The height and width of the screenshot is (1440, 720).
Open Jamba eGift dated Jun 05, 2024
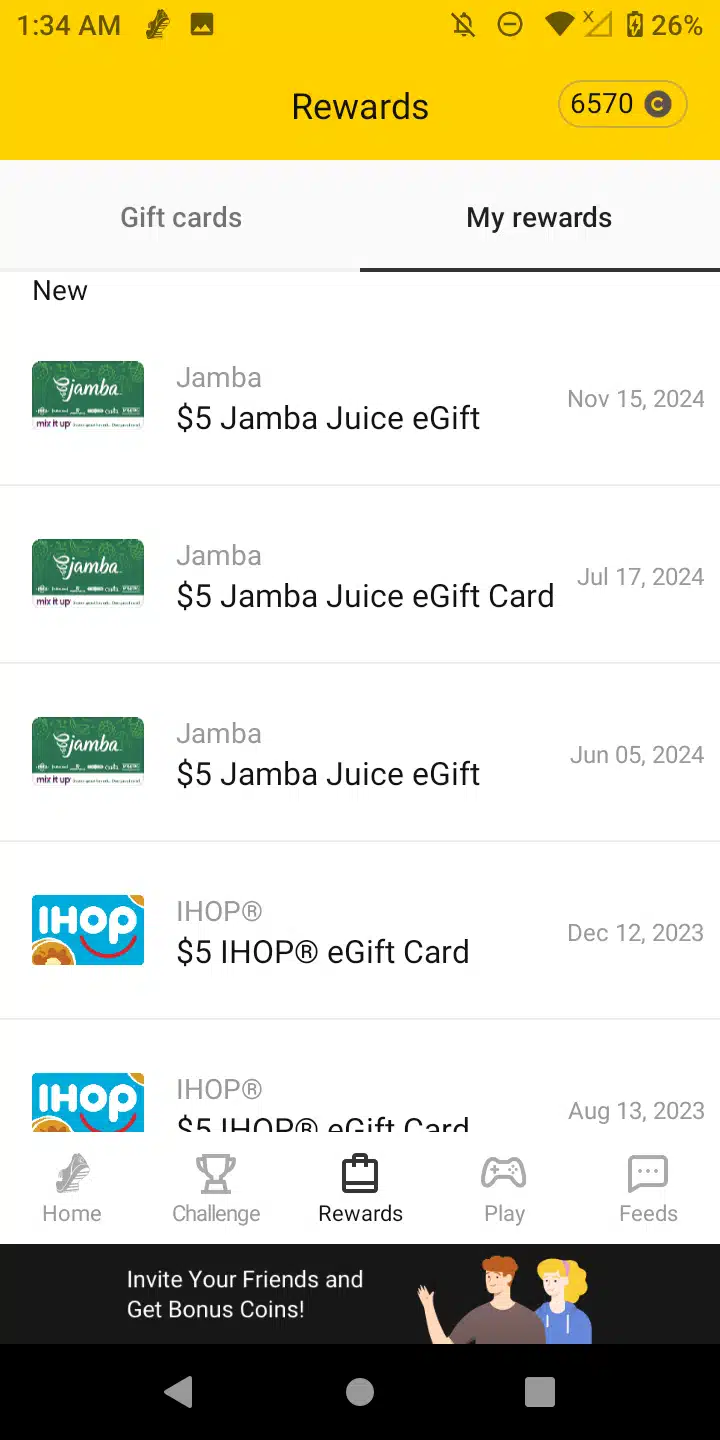[x=360, y=754]
